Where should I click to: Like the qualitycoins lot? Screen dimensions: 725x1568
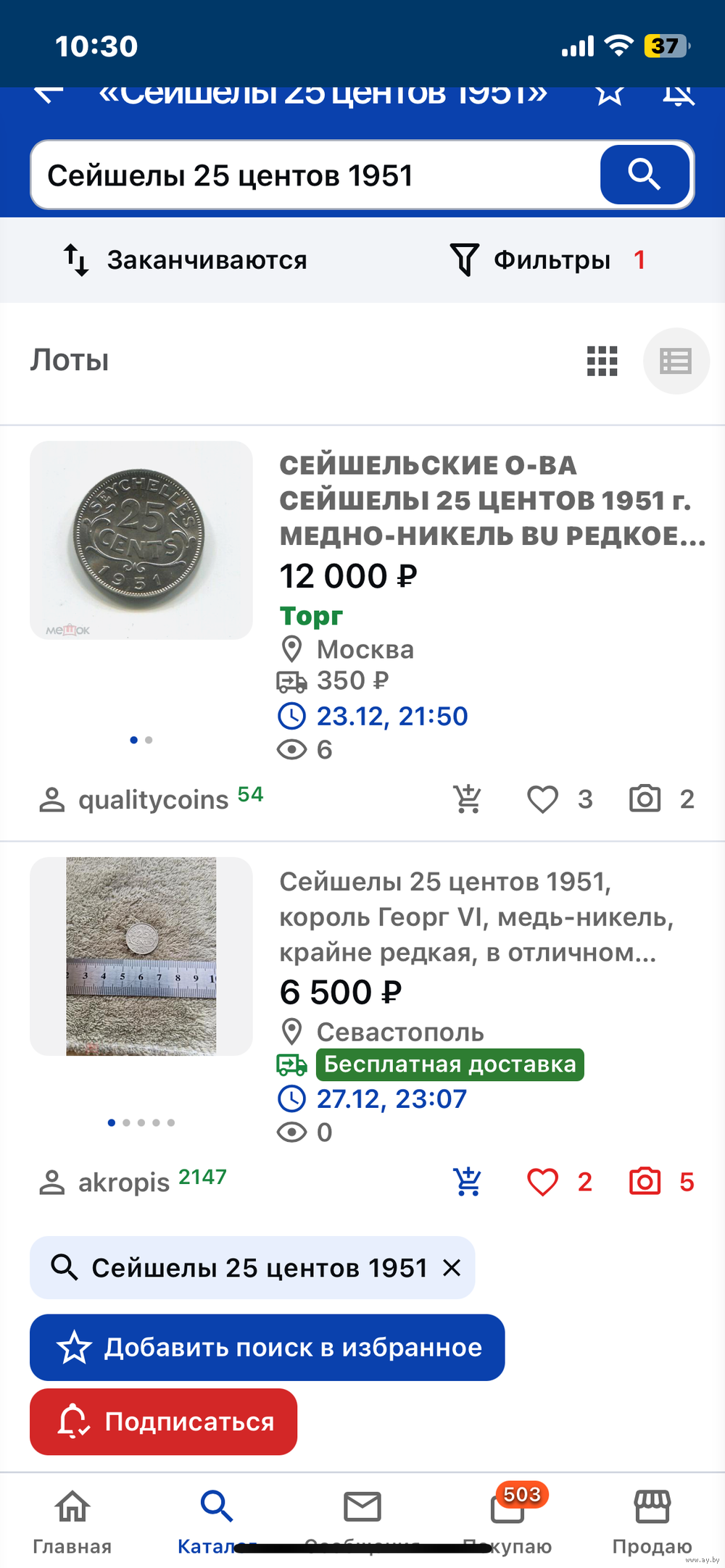(x=542, y=799)
